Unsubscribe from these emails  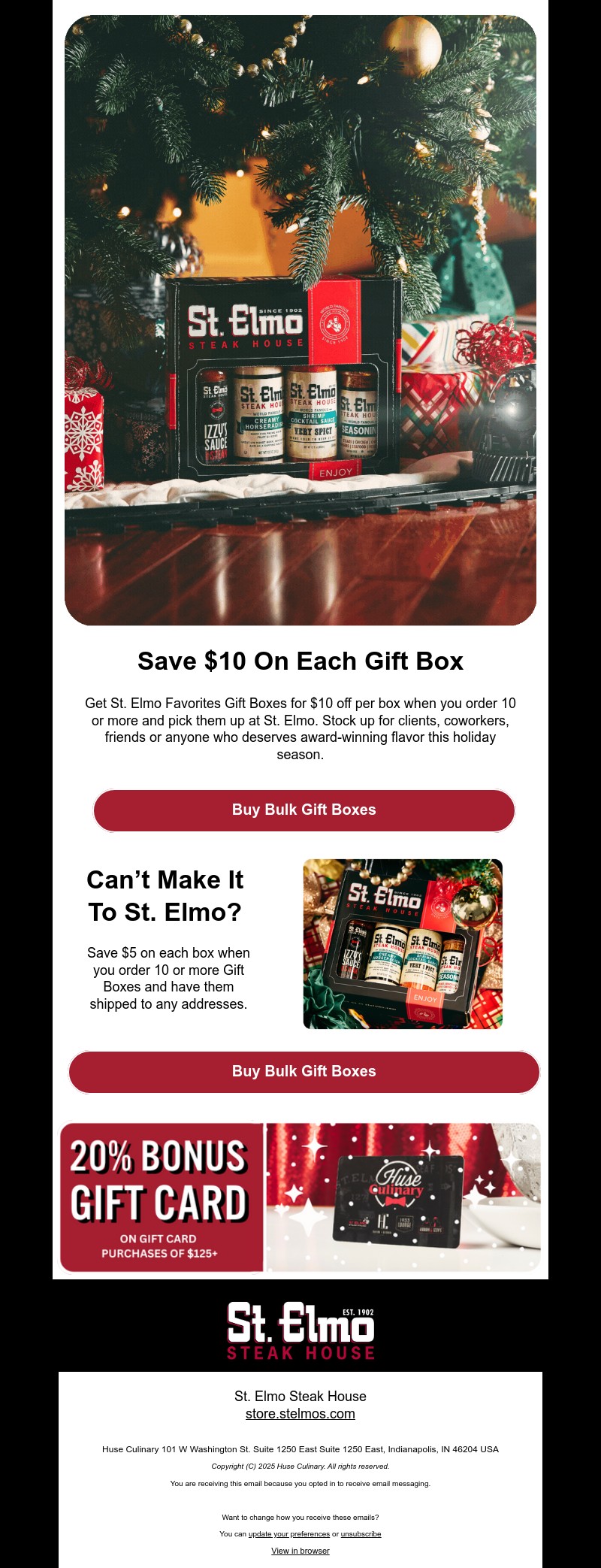point(361,1534)
